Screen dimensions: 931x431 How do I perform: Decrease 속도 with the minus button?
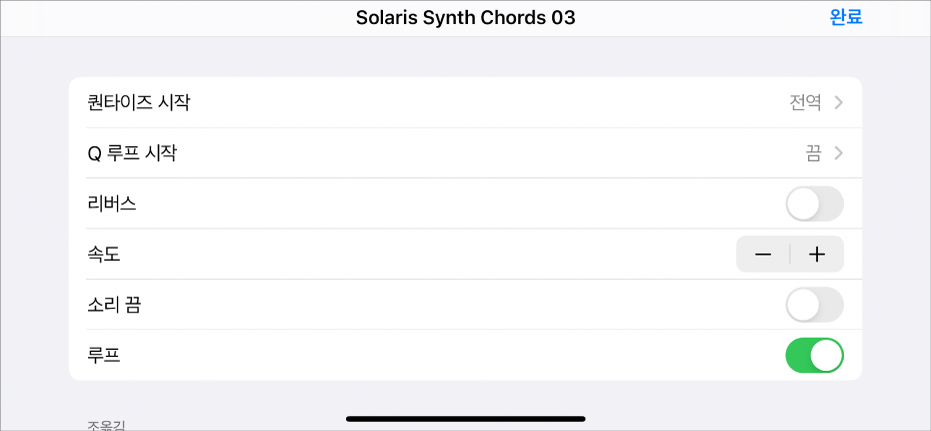click(763, 254)
